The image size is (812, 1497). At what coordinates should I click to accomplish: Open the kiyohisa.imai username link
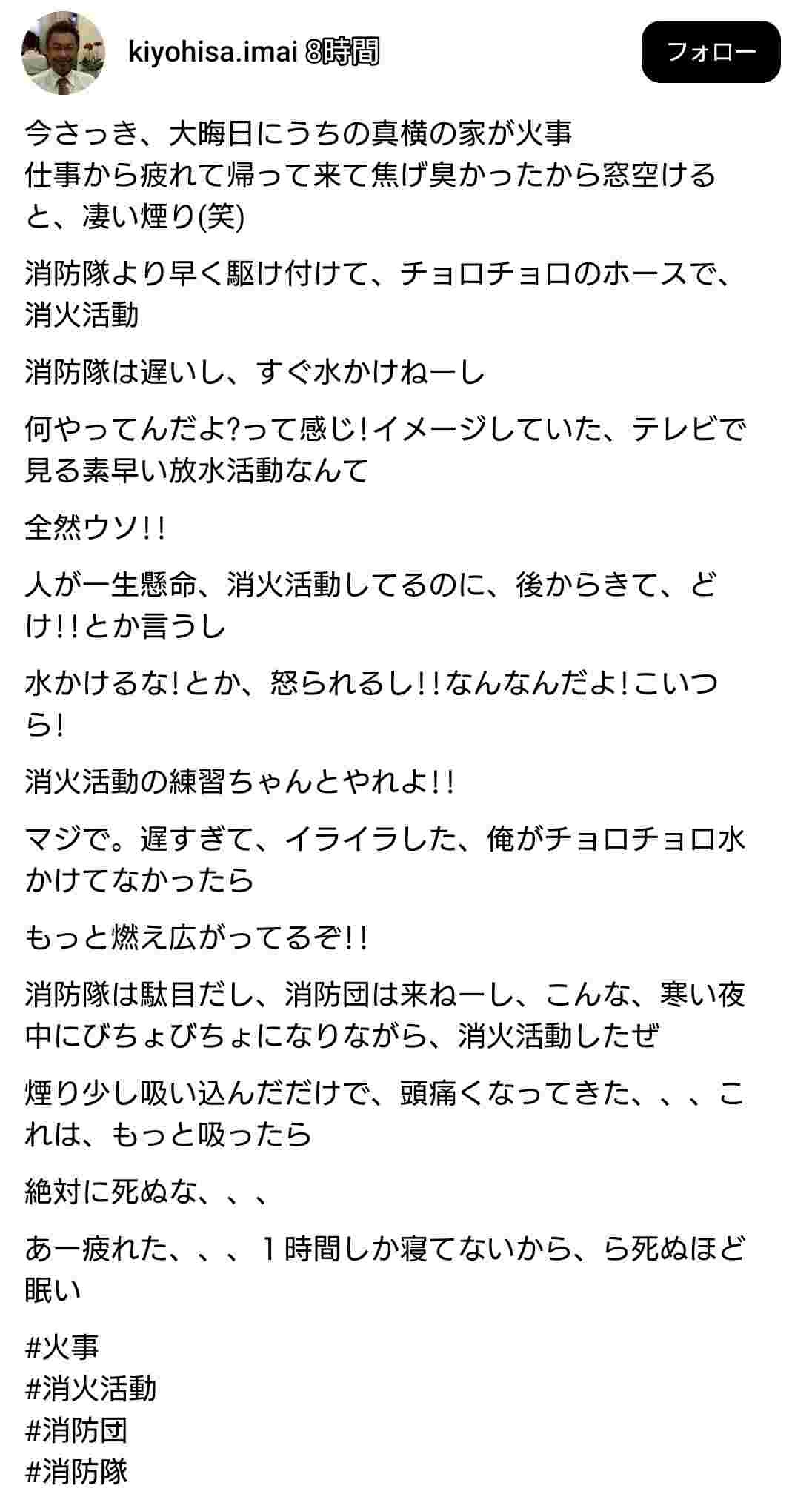pyautogui.click(x=213, y=52)
